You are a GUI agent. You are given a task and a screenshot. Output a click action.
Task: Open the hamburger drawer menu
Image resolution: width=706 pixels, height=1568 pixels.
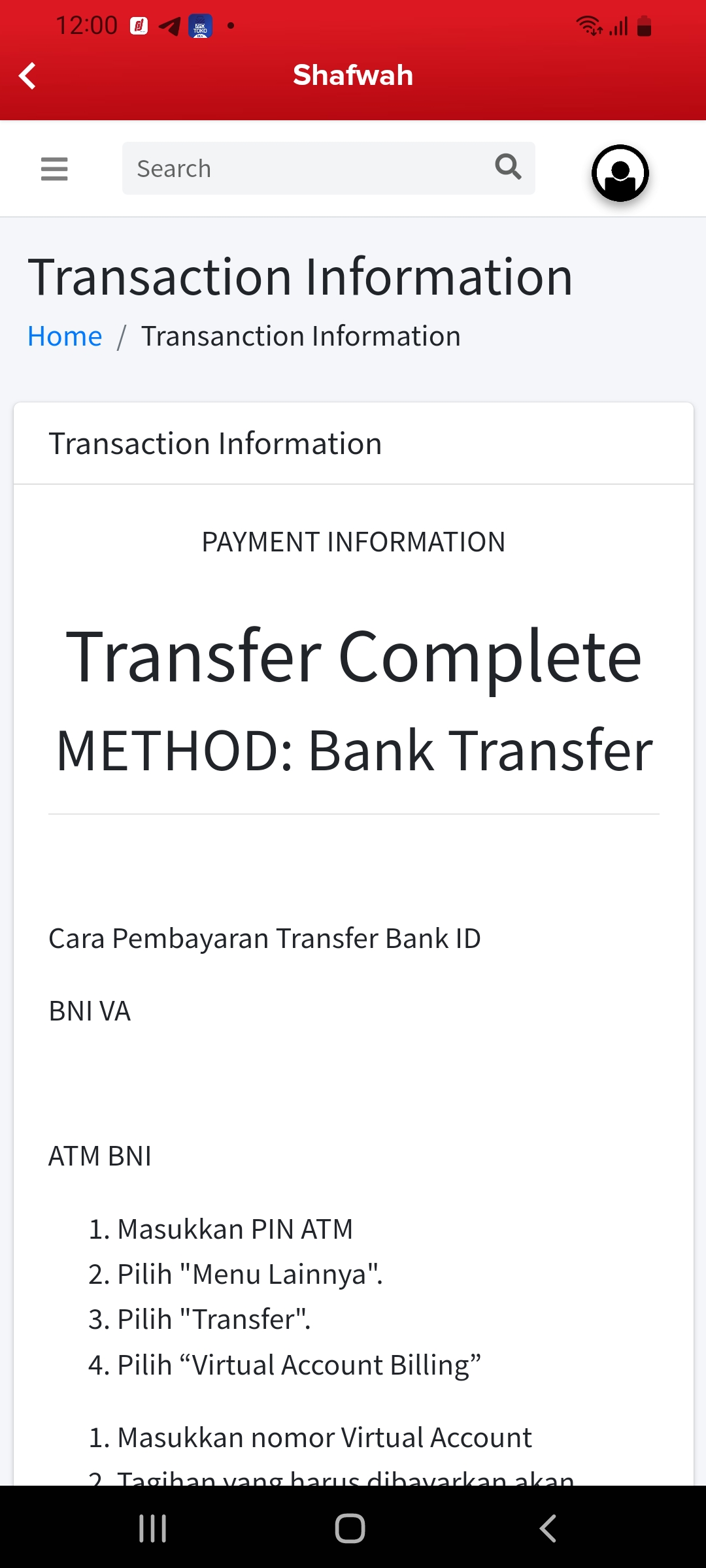[54, 169]
